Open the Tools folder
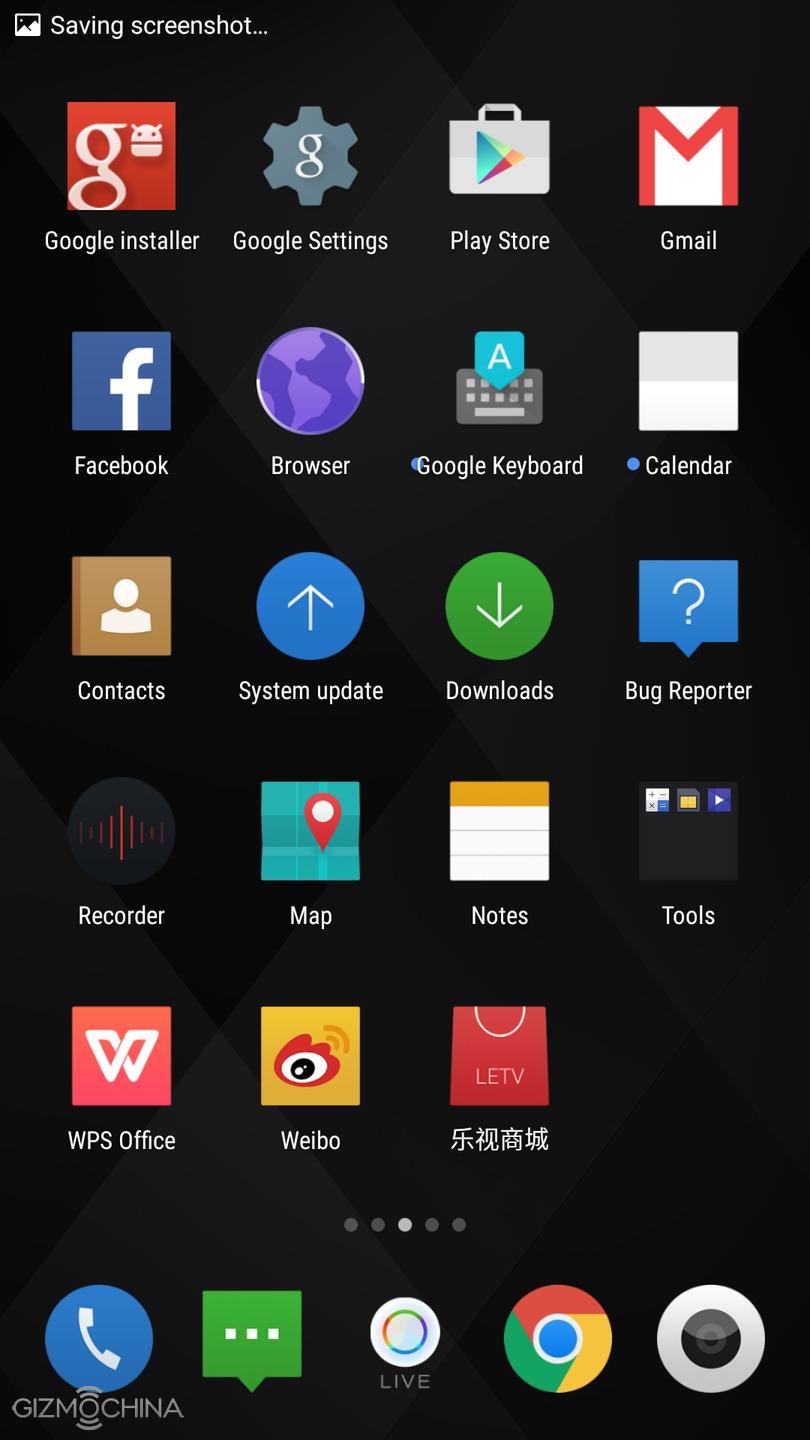This screenshot has height=1440, width=810. pyautogui.click(x=688, y=831)
